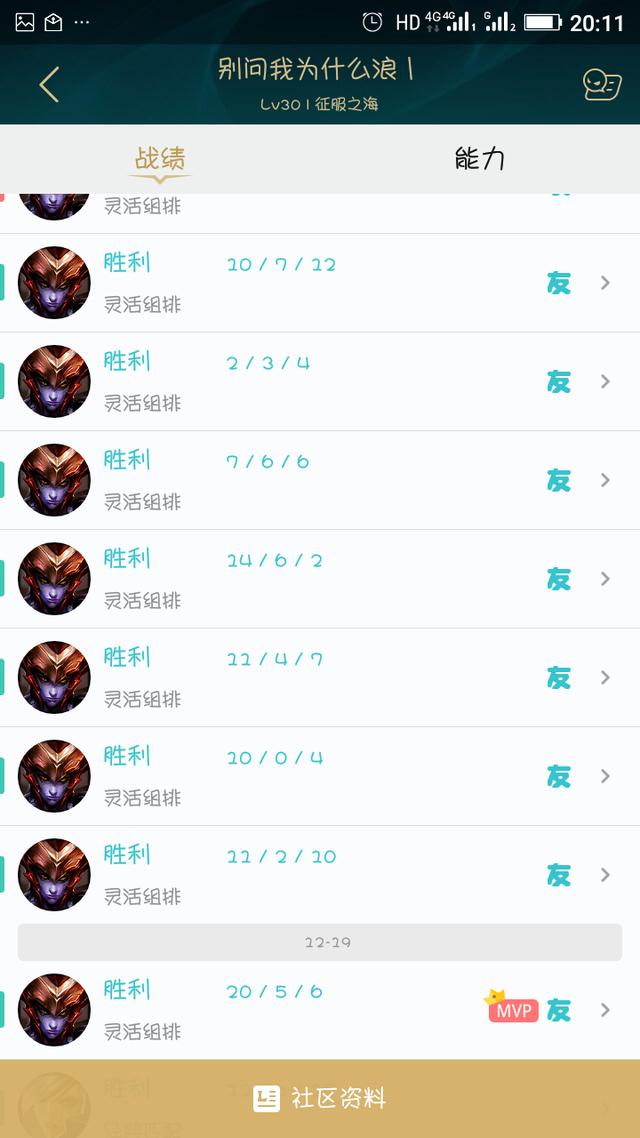Viewport: 640px width, 1138px height.
Task: Go back using the arrow icon
Action: pyautogui.click(x=49, y=84)
